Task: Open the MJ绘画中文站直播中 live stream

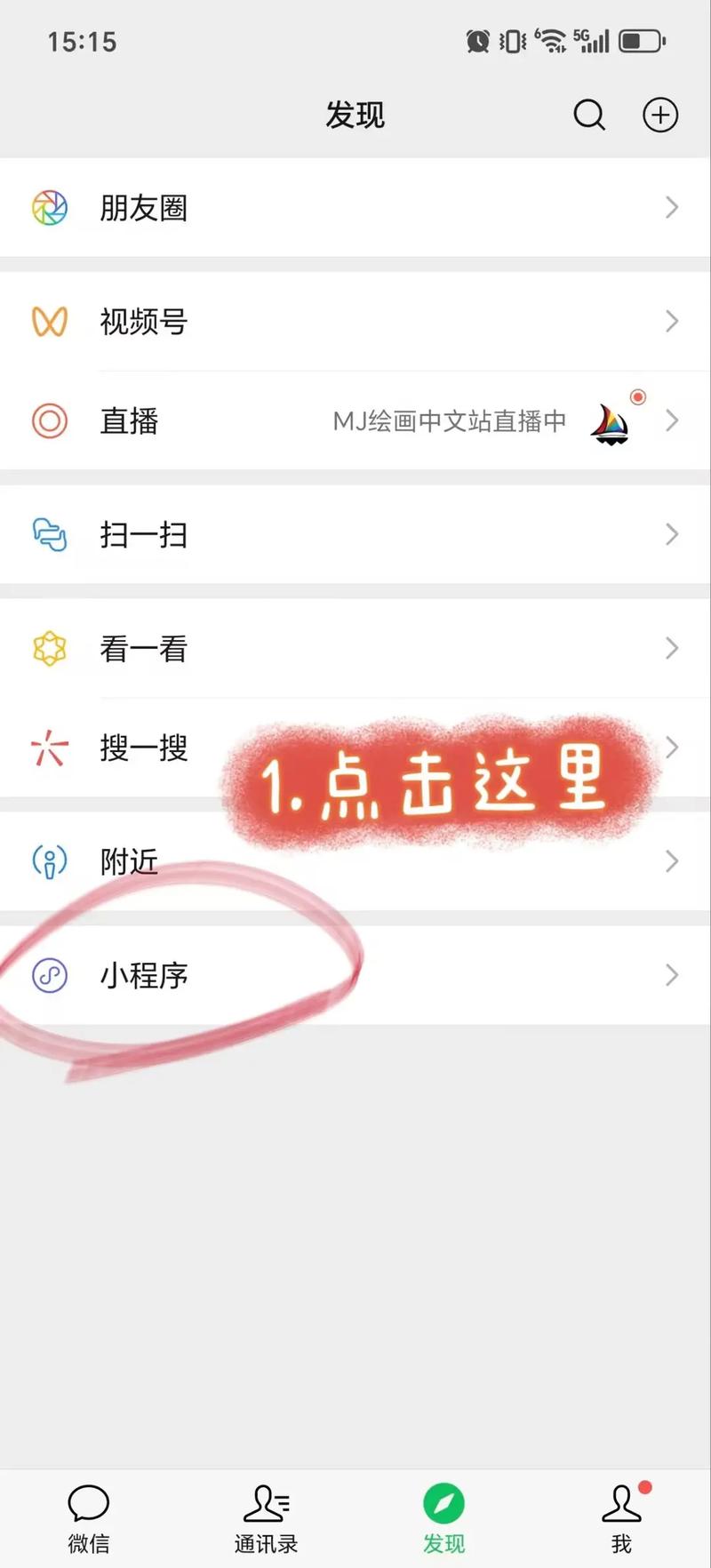Action: tap(449, 420)
